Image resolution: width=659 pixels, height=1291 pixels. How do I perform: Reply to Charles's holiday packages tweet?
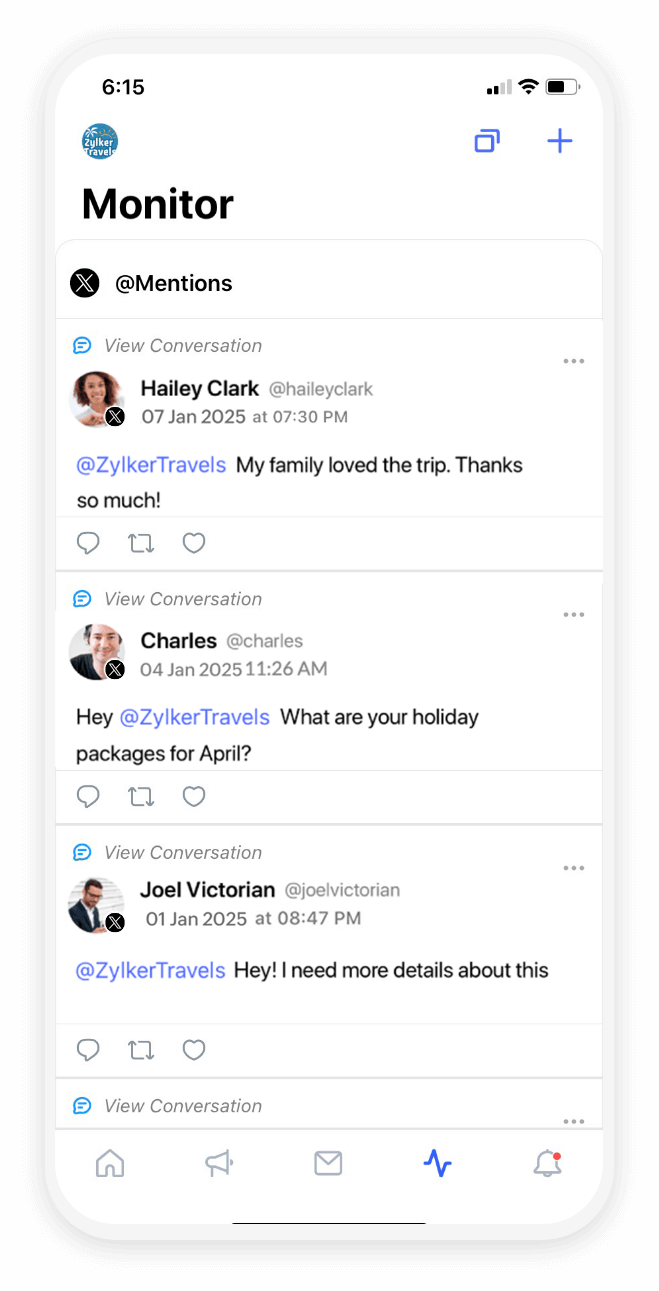coord(89,796)
